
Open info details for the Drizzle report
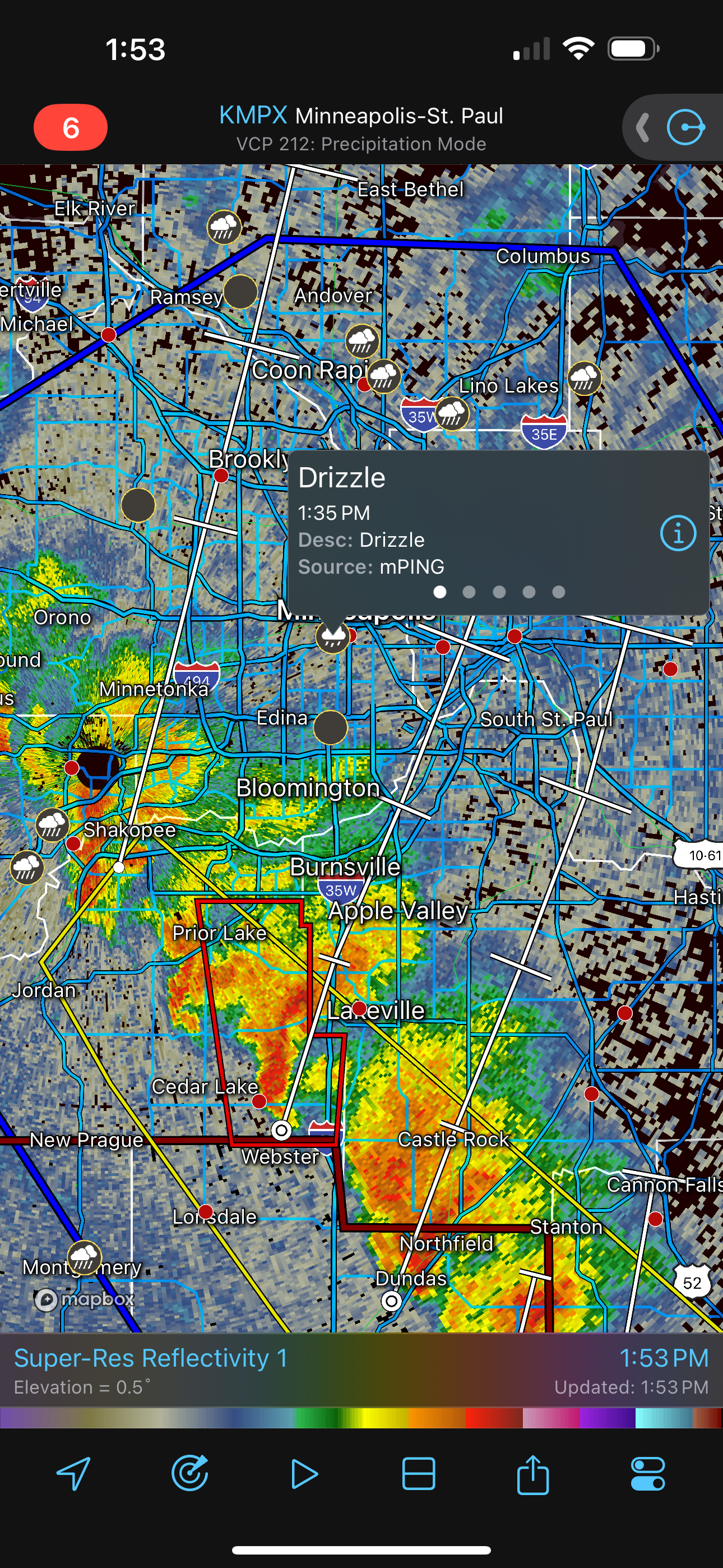coord(678,533)
